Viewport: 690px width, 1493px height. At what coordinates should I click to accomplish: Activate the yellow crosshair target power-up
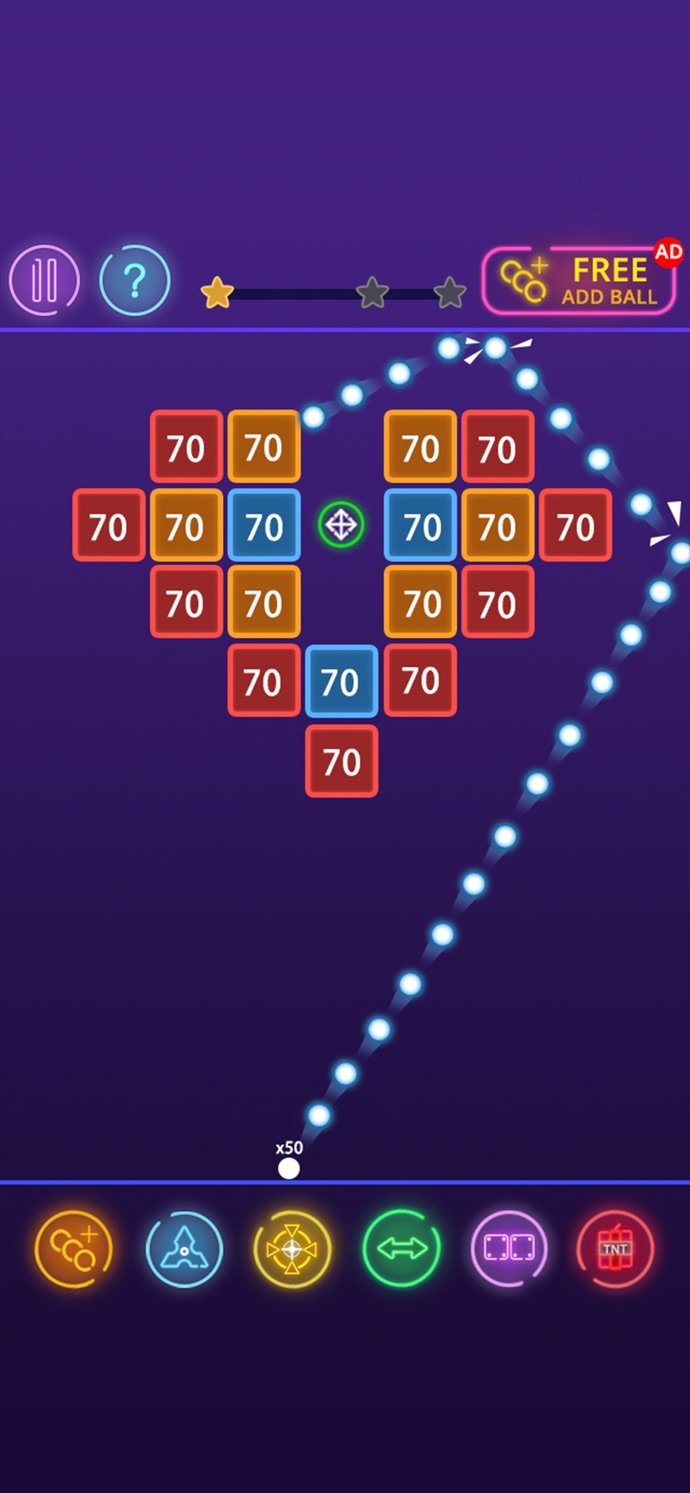[x=292, y=1248]
